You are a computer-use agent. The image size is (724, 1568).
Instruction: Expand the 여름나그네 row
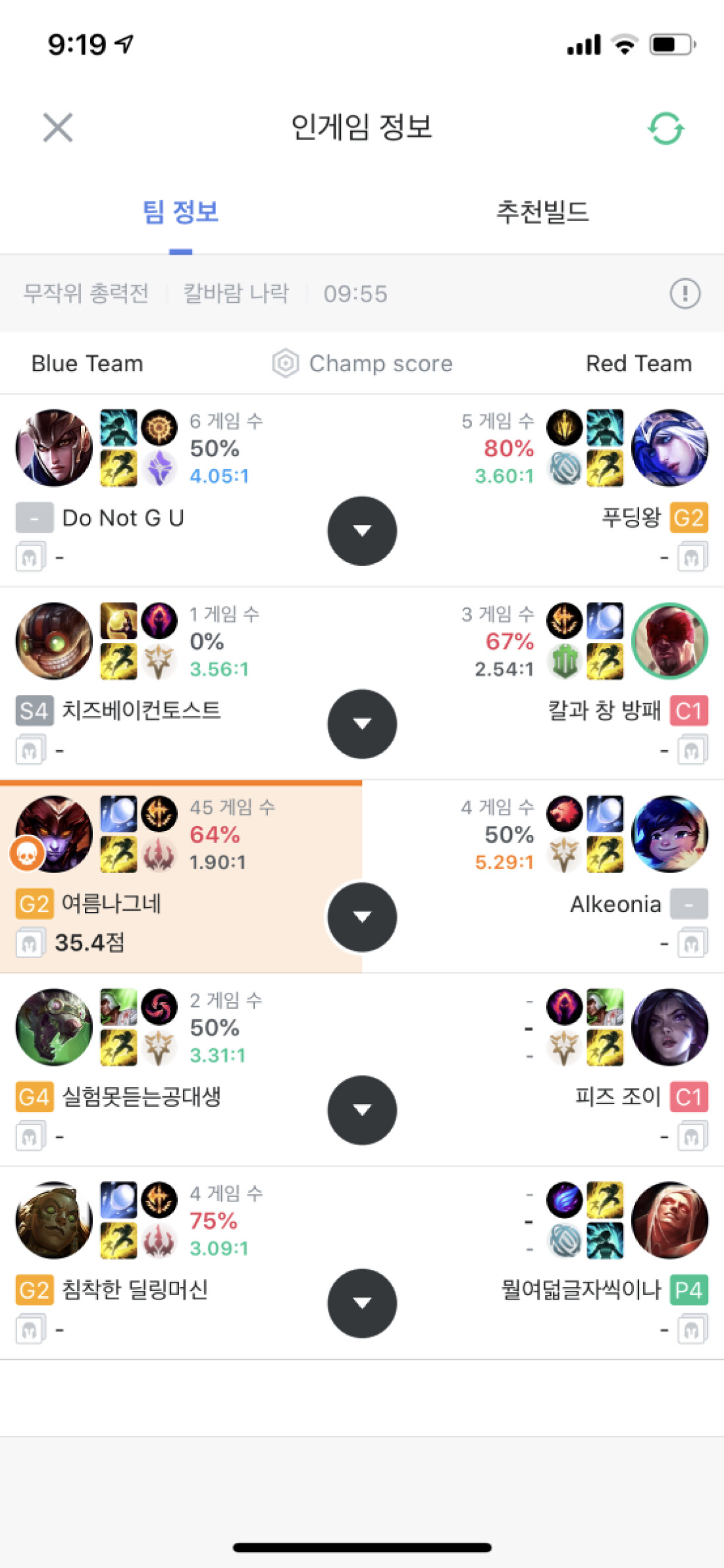[x=362, y=917]
